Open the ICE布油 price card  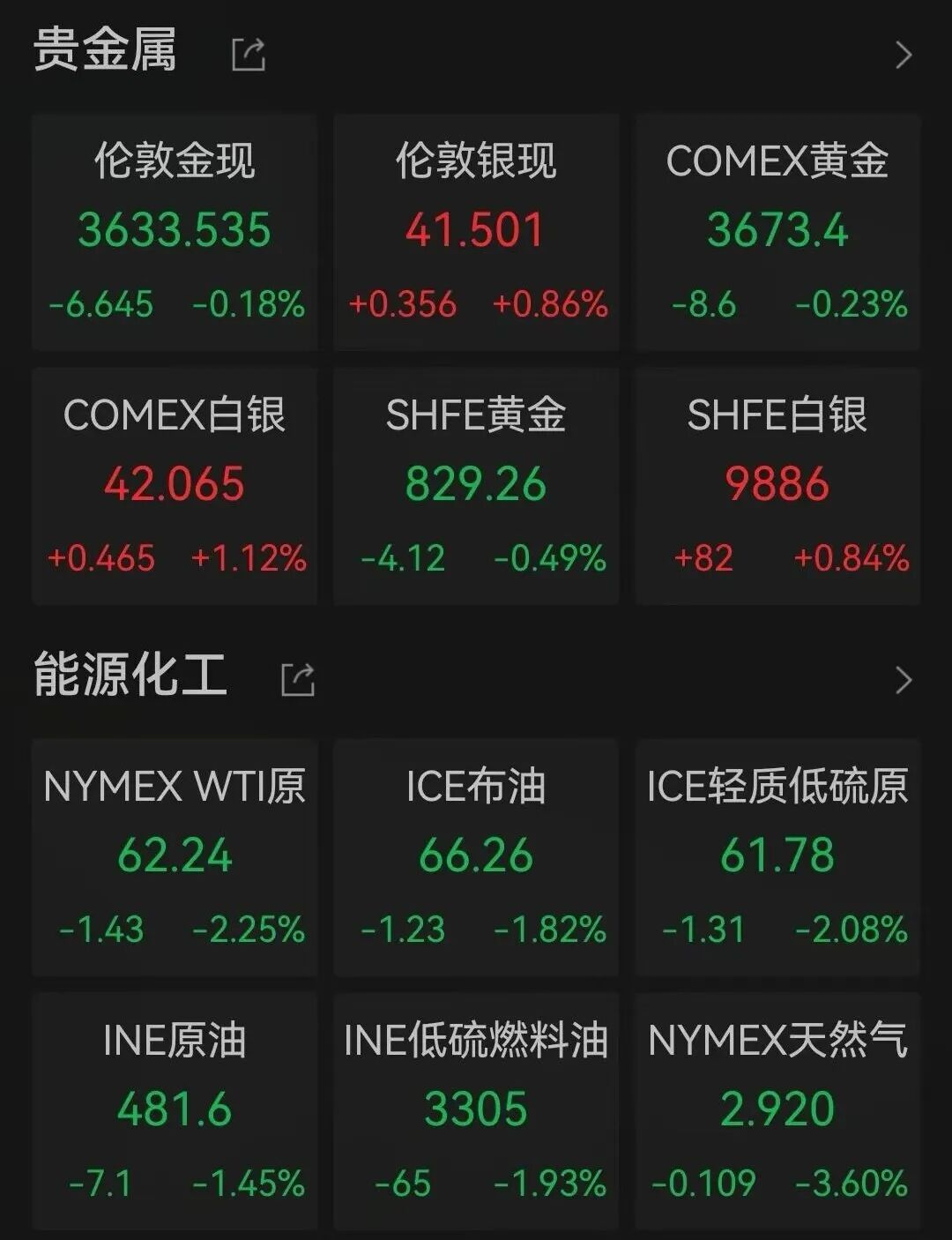[x=476, y=854]
